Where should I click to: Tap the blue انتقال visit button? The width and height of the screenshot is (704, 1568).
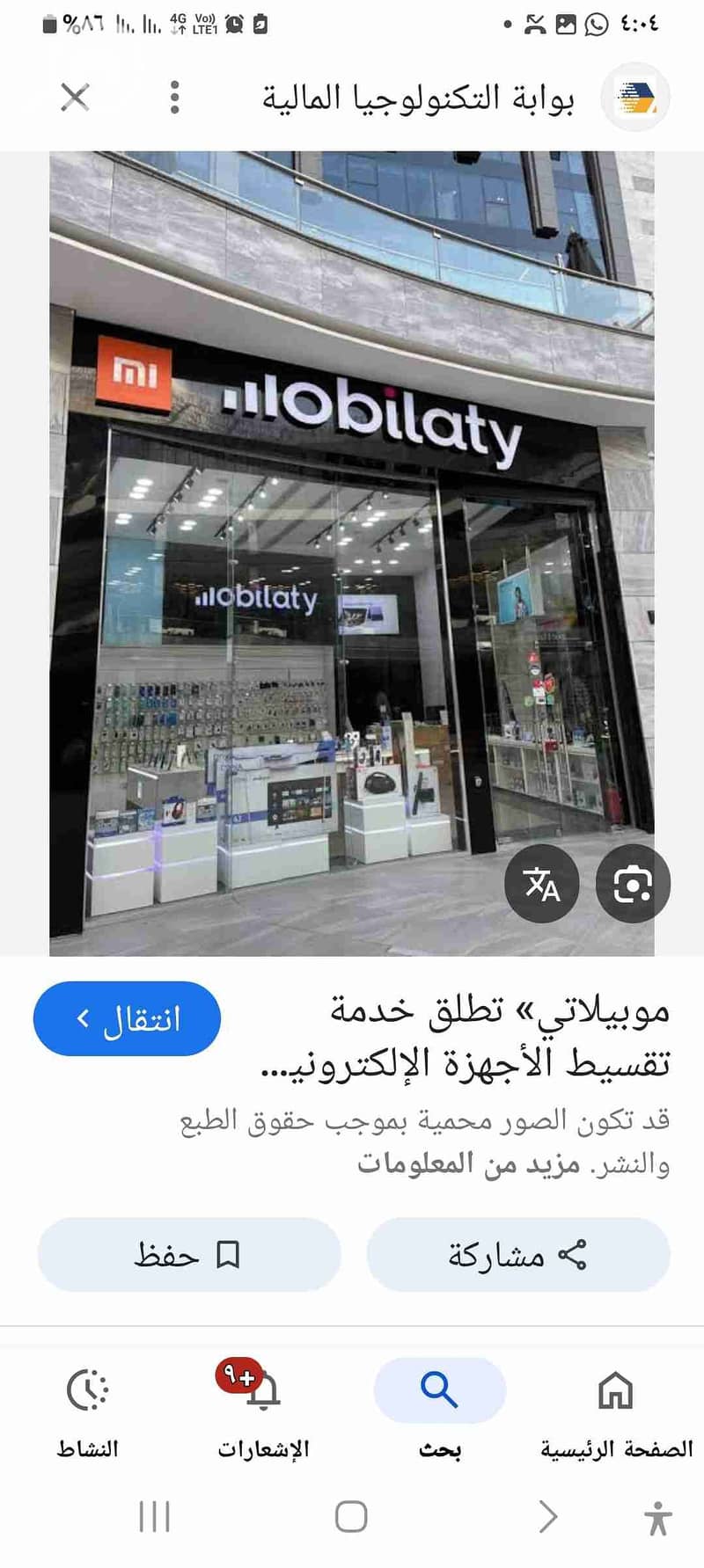pyautogui.click(x=127, y=1018)
